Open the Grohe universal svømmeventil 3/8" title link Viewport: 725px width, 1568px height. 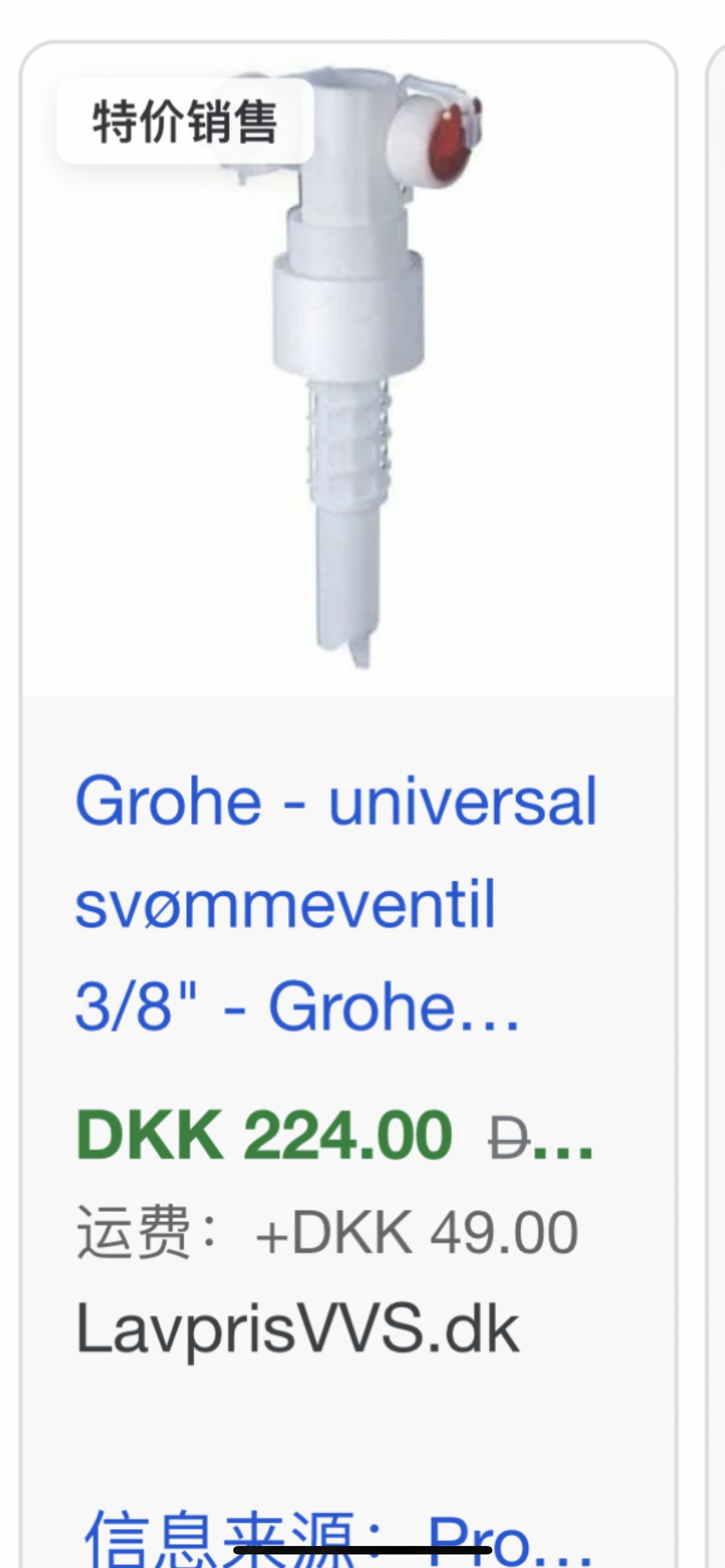336,903
